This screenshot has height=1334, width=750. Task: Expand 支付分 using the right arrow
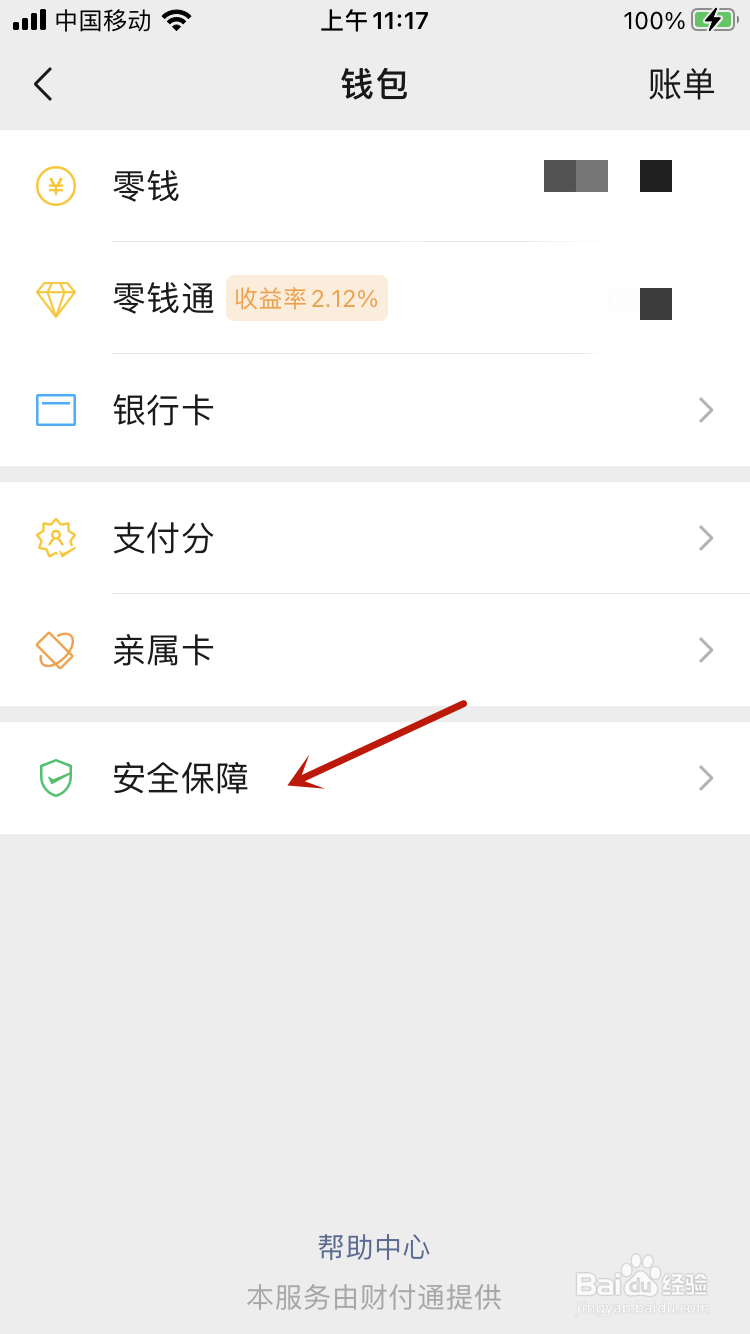[x=706, y=538]
